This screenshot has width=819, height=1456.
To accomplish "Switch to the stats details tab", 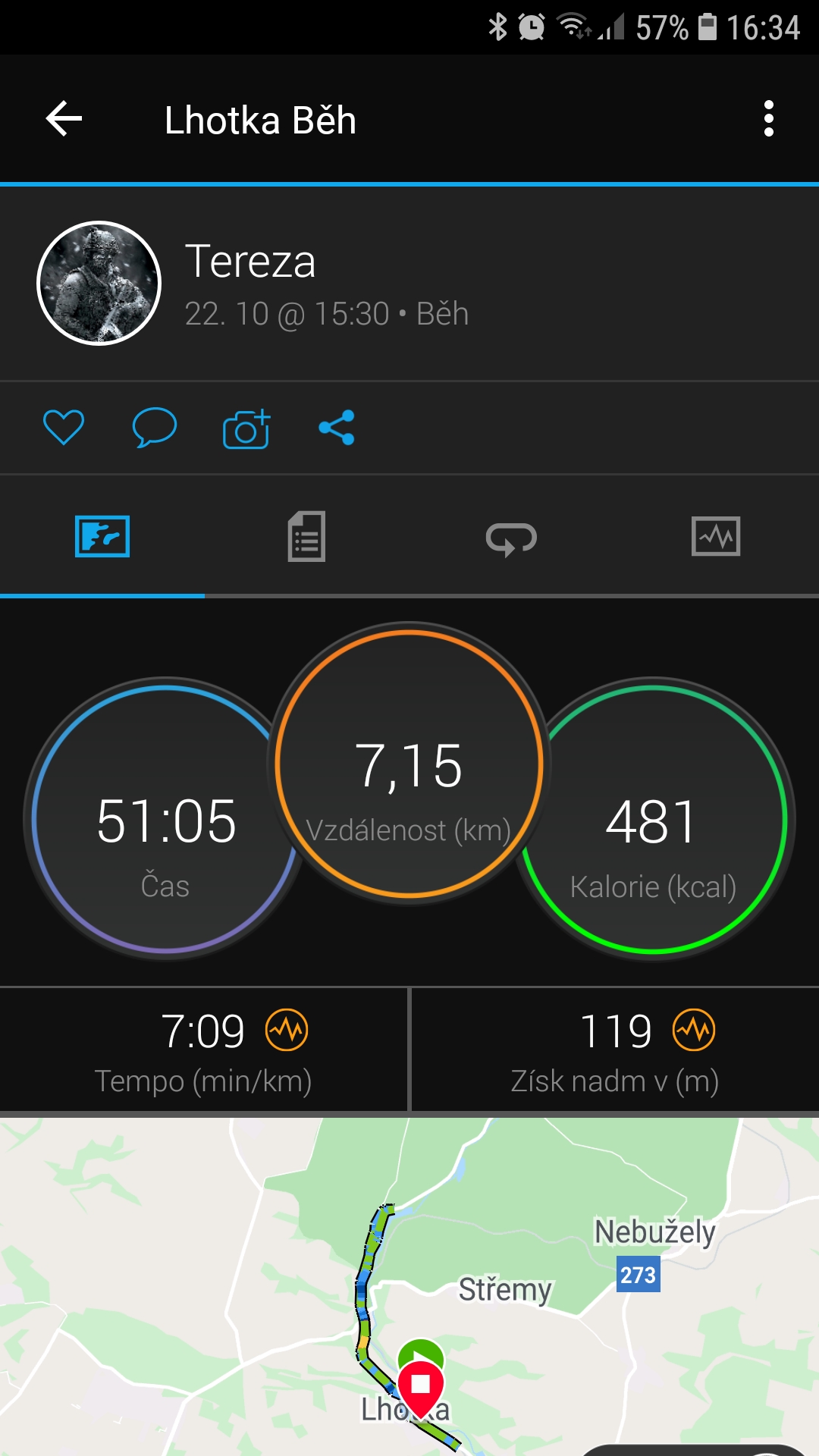I will [x=306, y=536].
